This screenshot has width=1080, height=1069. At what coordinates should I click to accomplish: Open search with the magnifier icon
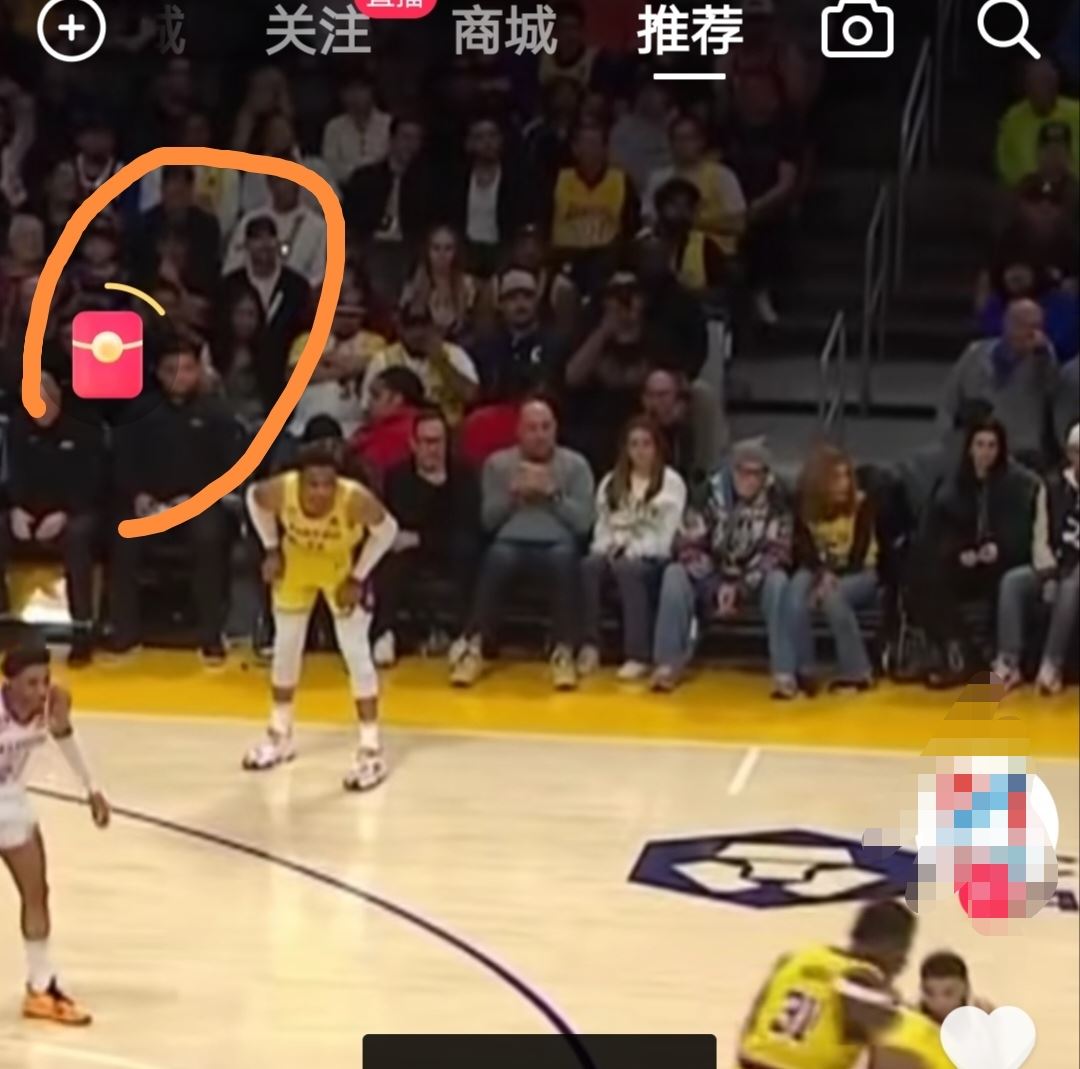(x=1007, y=30)
